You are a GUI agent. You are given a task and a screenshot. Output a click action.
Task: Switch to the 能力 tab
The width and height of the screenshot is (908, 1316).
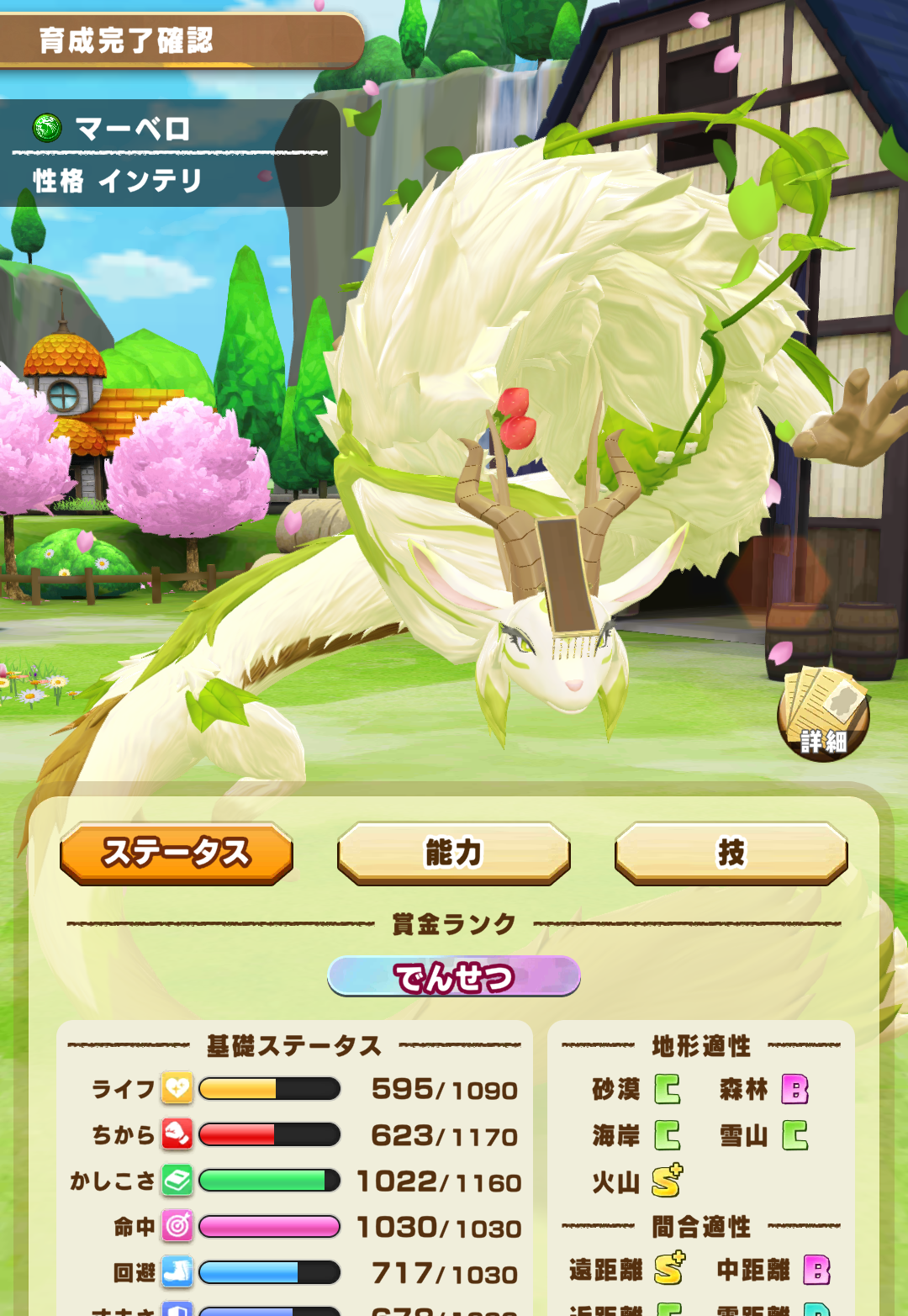click(x=454, y=853)
